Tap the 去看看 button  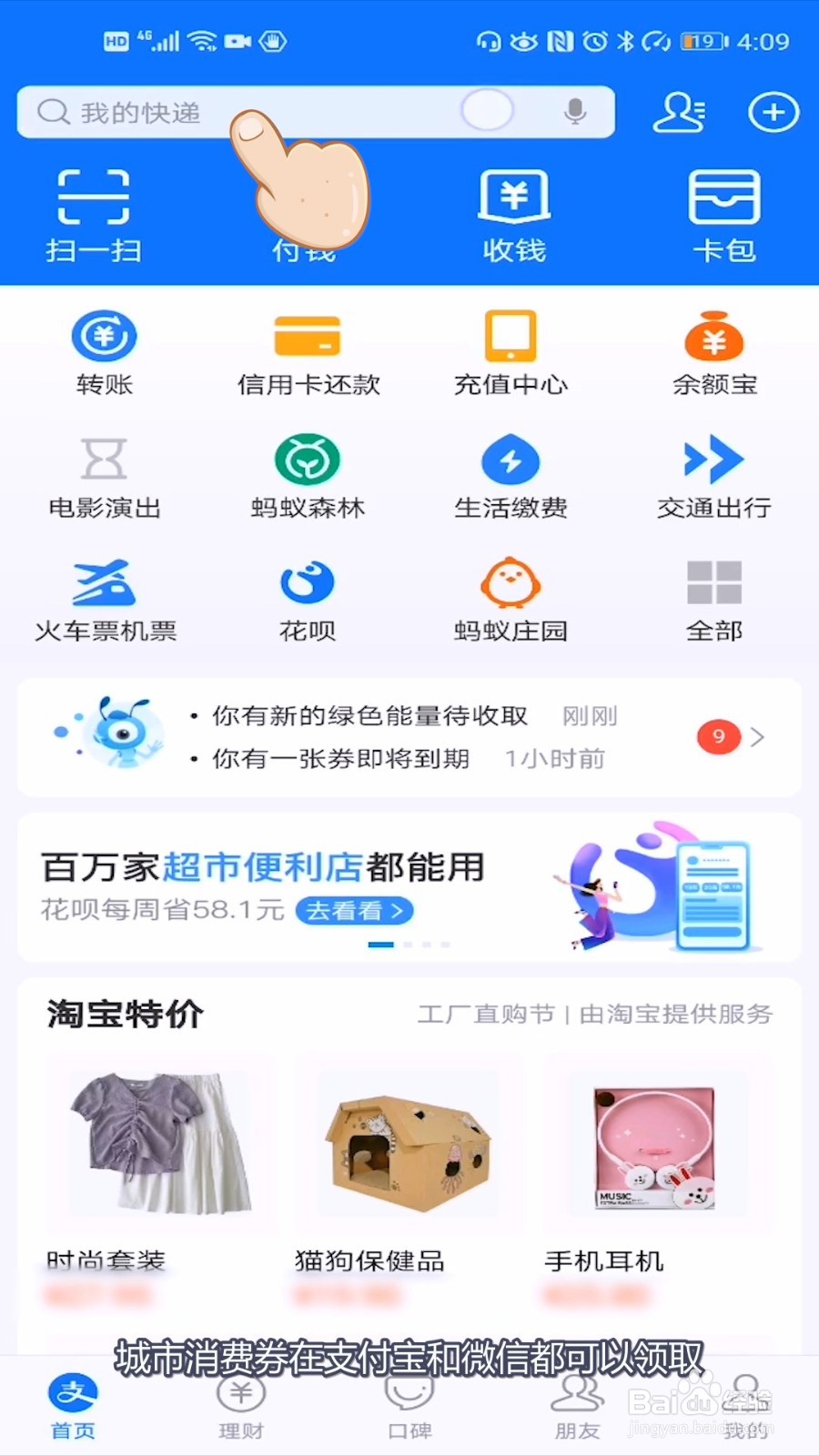353,910
